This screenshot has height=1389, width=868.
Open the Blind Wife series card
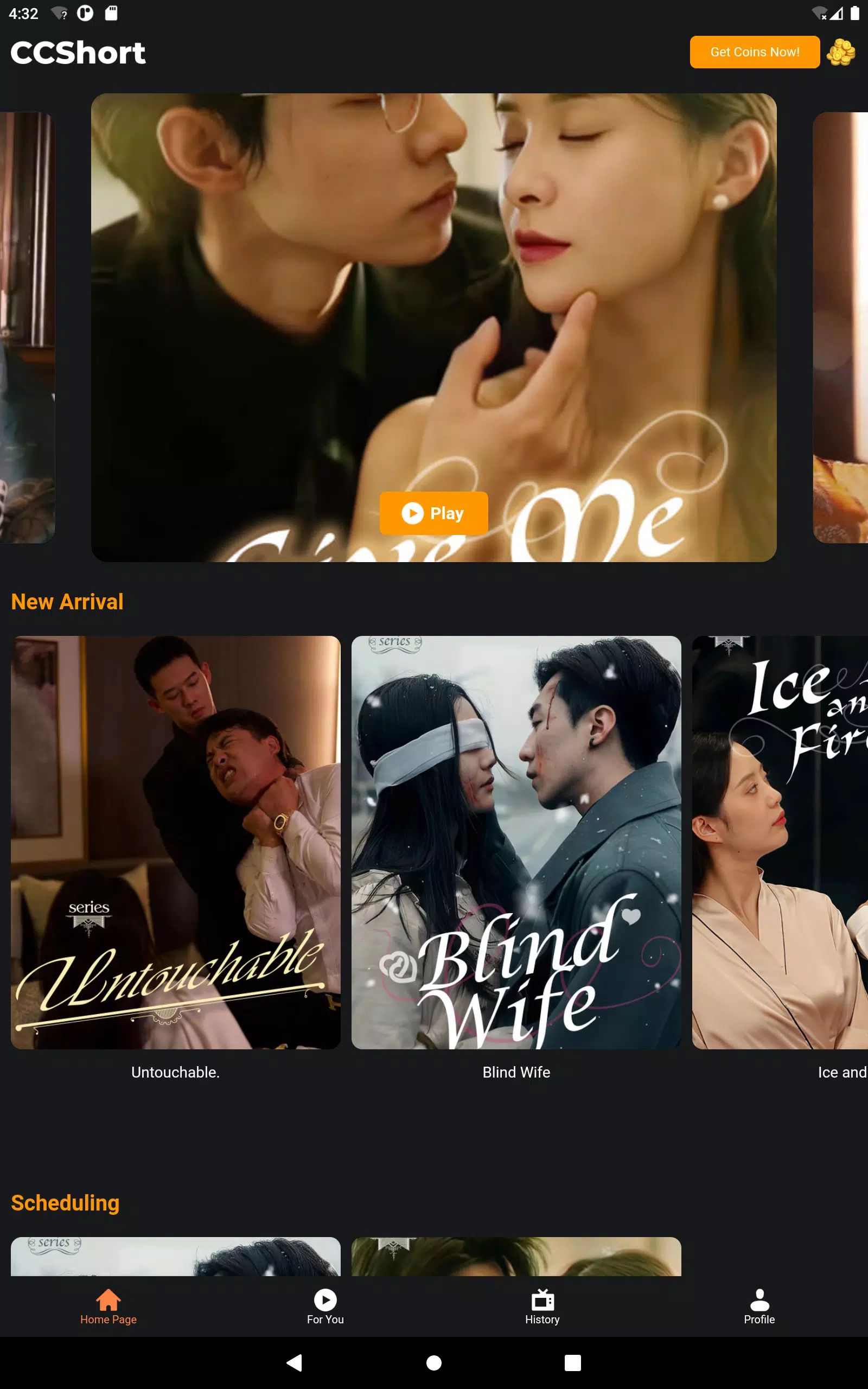coord(515,842)
